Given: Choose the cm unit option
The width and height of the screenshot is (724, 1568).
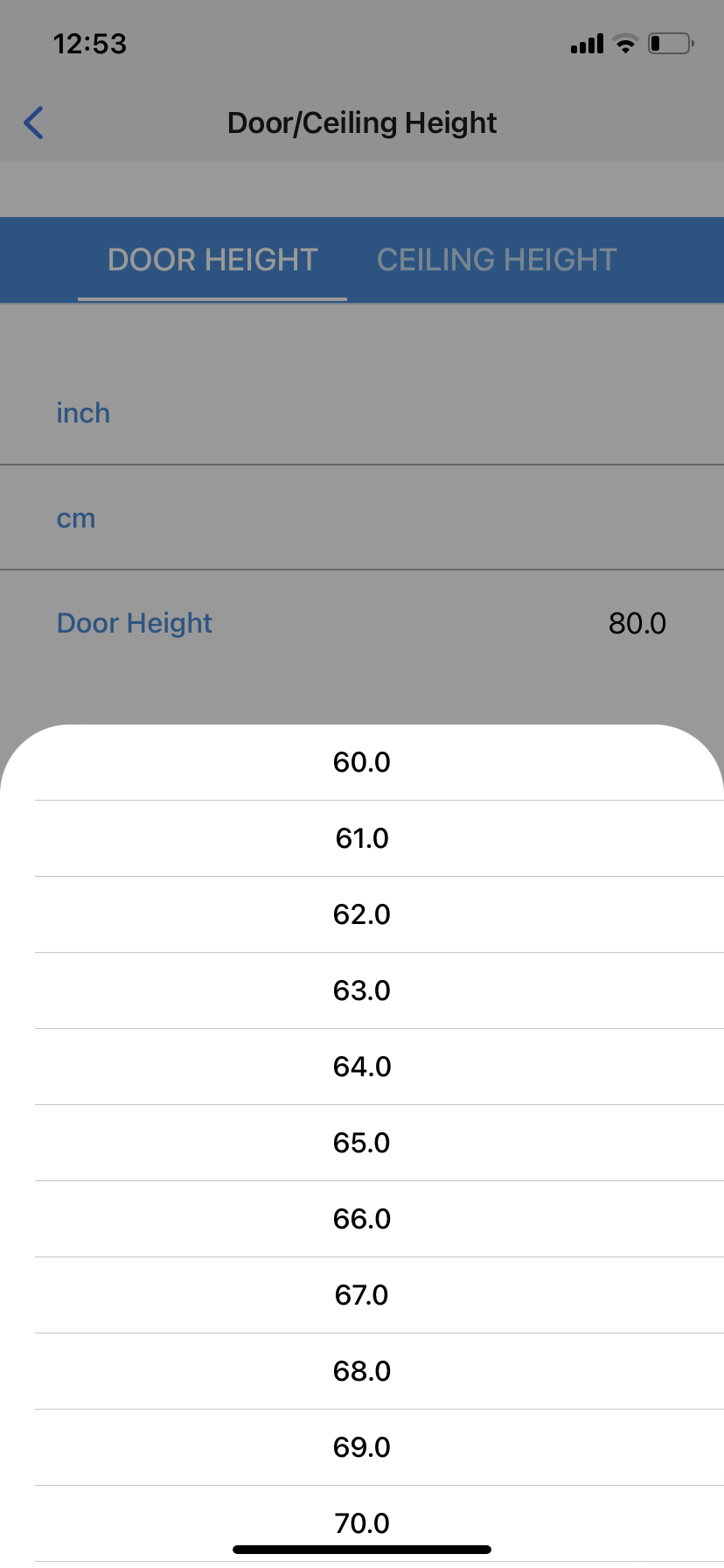Looking at the screenshot, I should [x=362, y=518].
